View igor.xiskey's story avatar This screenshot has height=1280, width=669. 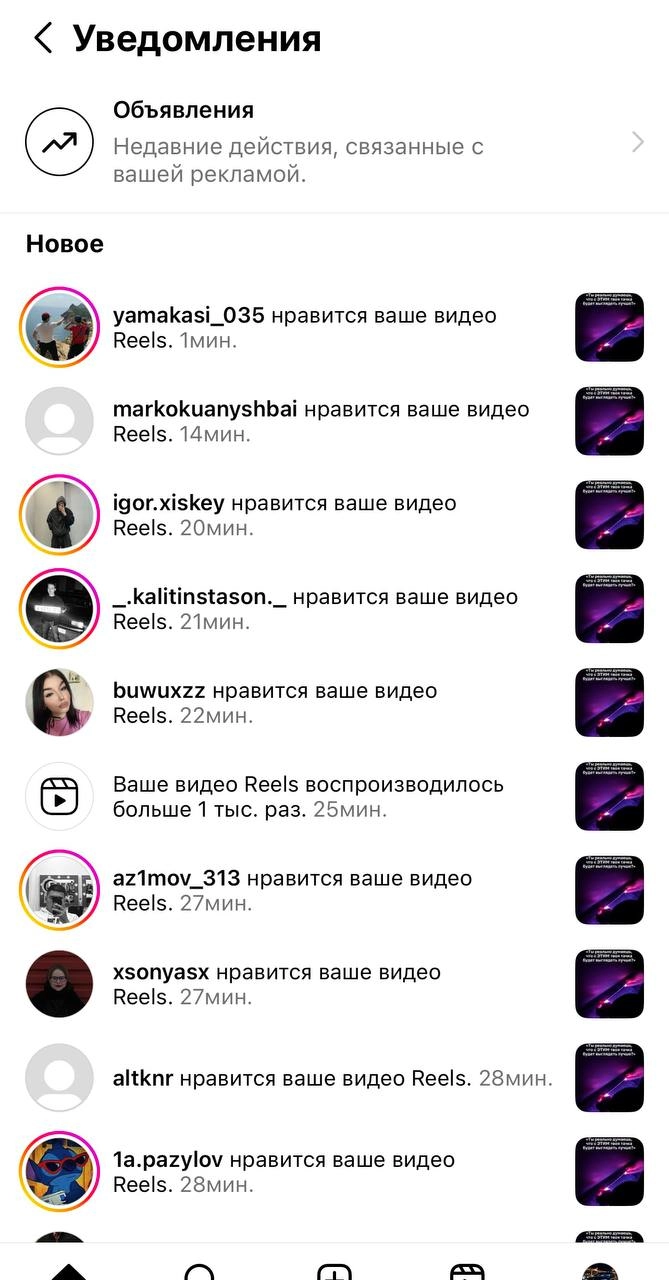point(59,515)
